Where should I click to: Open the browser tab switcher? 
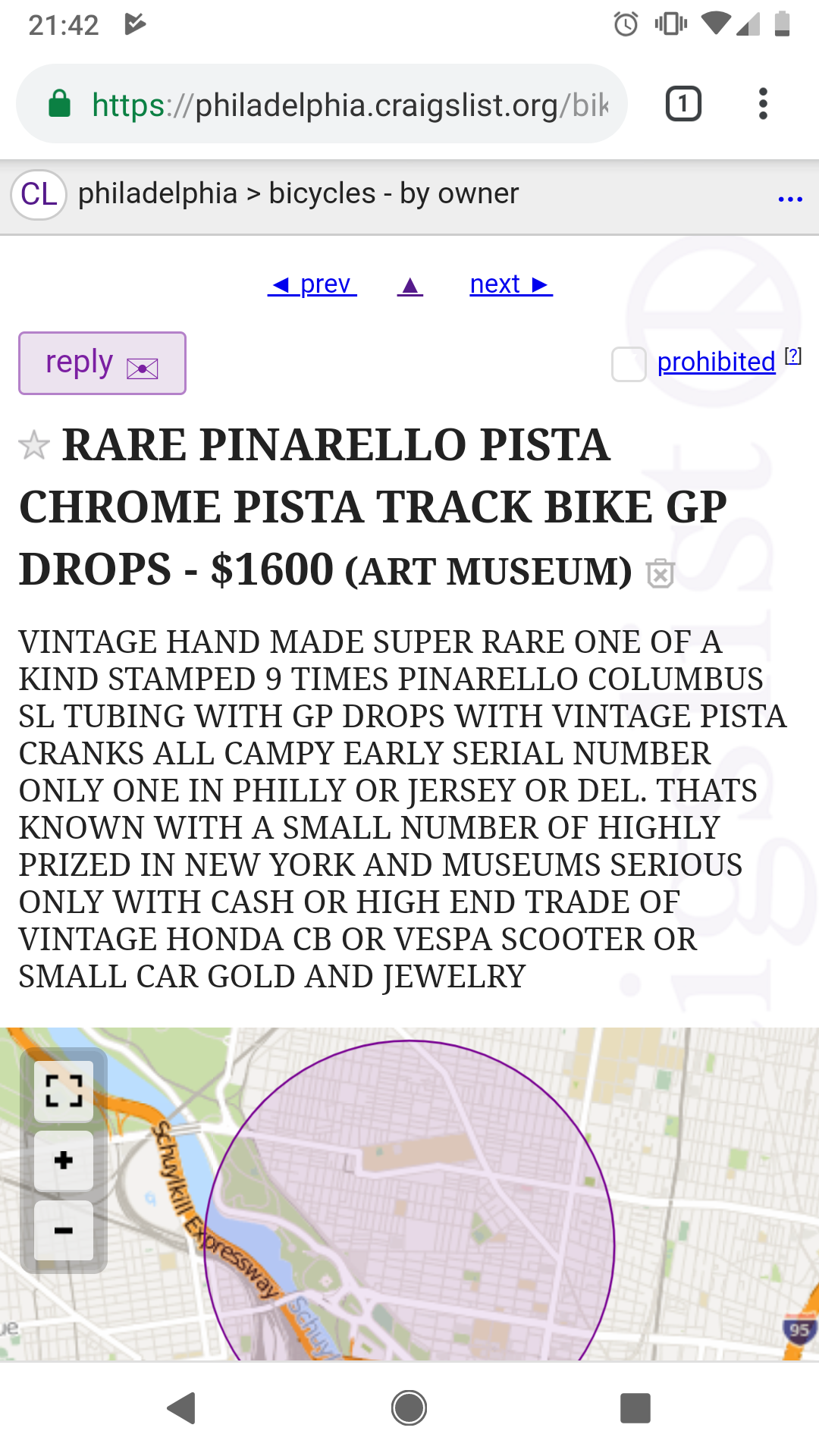[683, 104]
